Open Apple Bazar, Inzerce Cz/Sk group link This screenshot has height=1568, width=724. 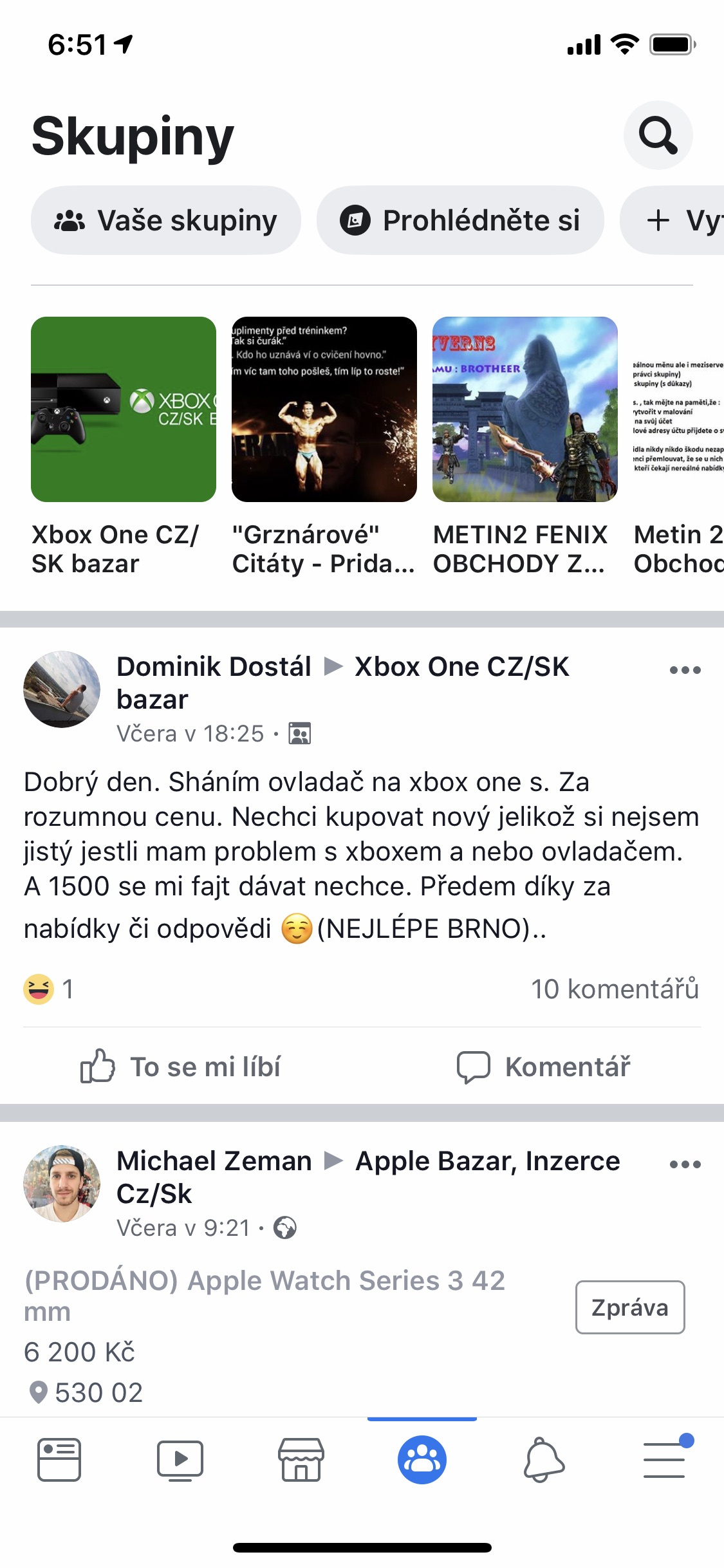487,1161
